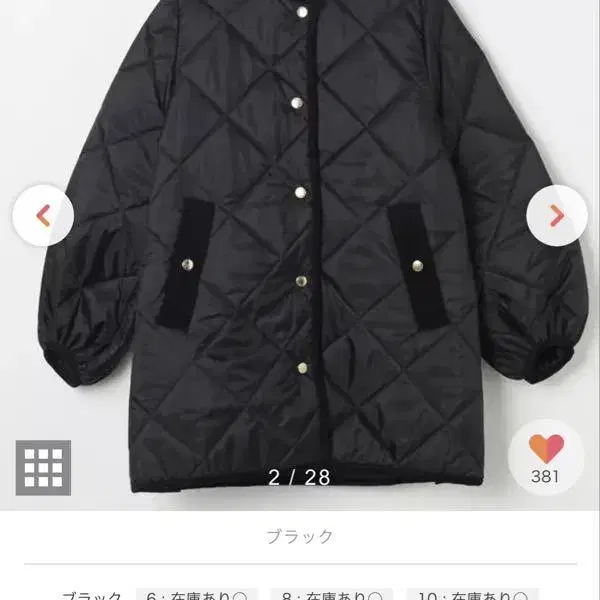This screenshot has width=600, height=600.
Task: Go to the previous product image
Action: tap(42, 215)
